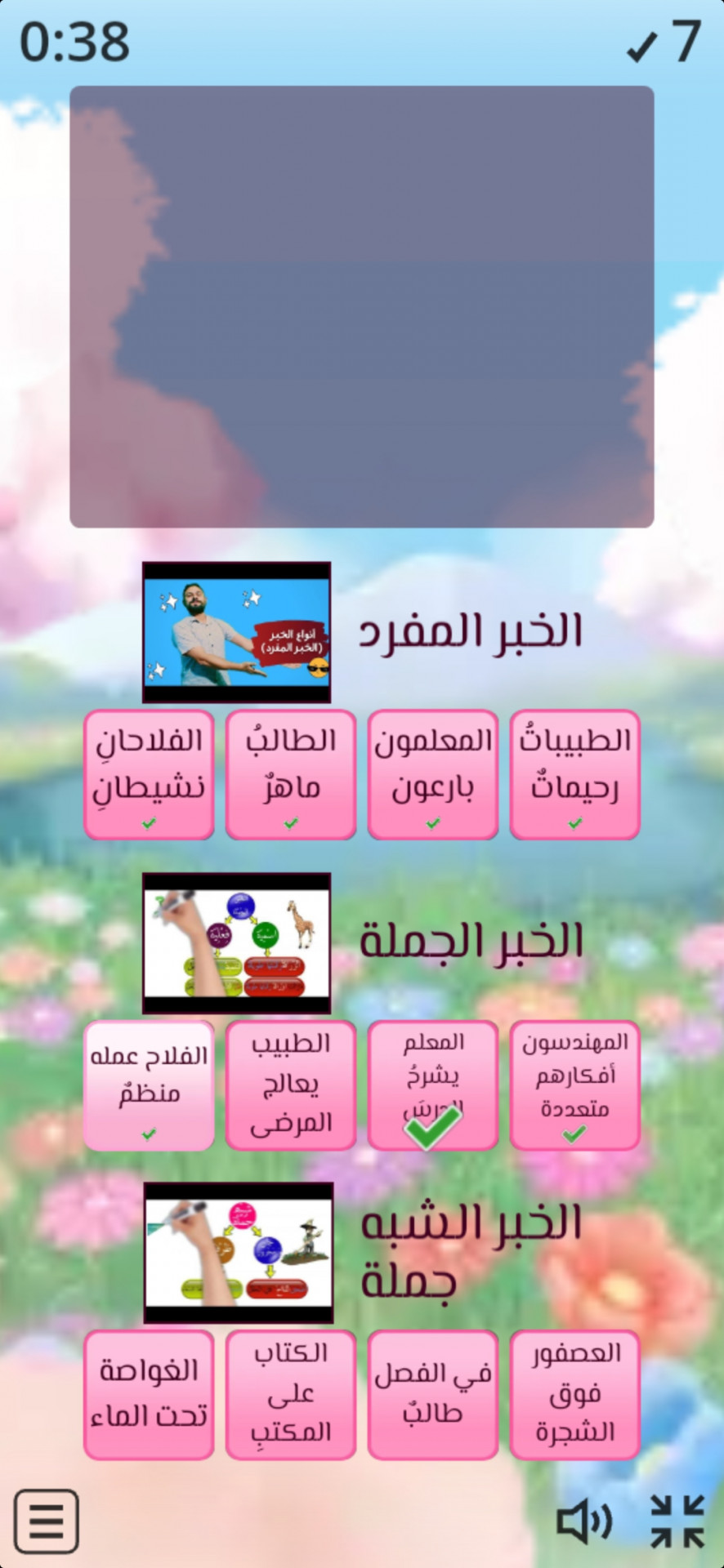Pick the card الطالبُ ماهرٌ

coord(291,773)
